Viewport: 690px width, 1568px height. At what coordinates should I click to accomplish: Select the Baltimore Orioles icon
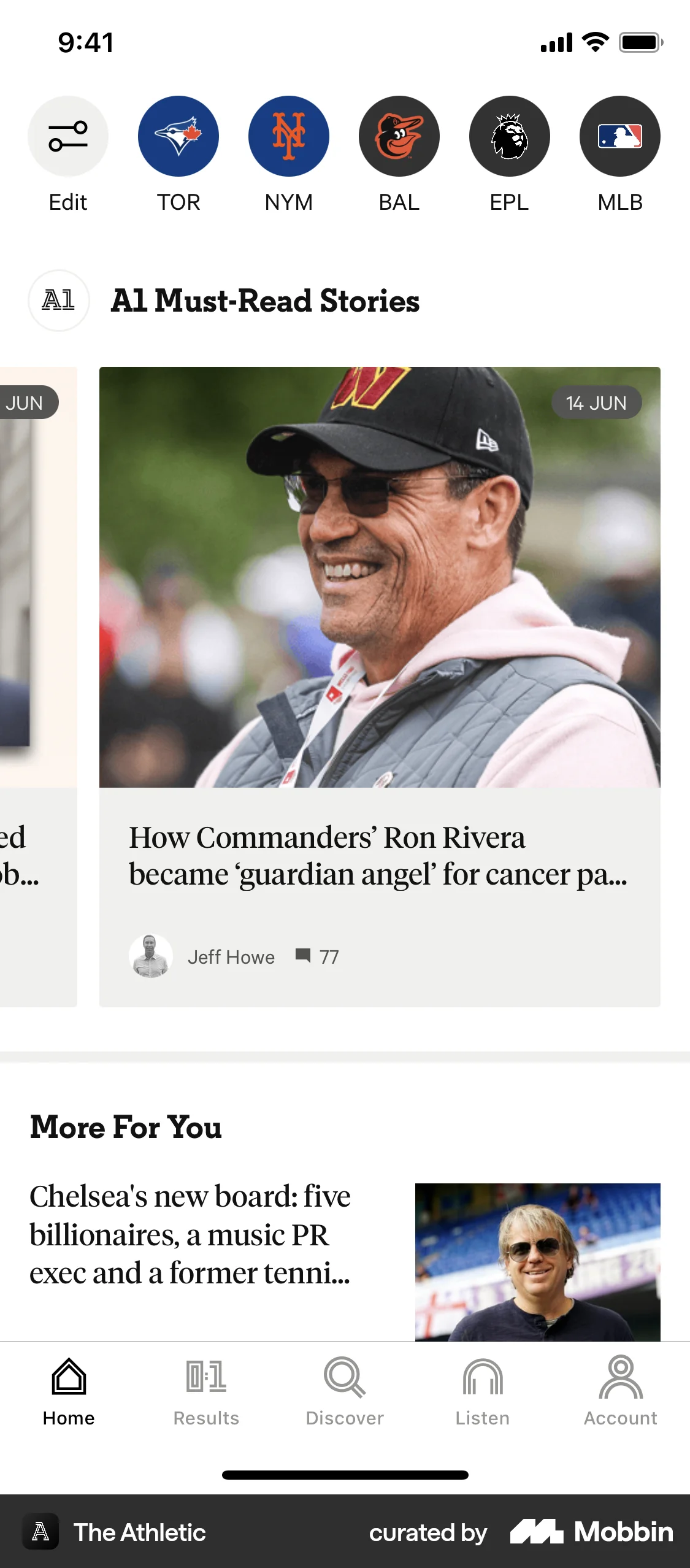click(399, 136)
